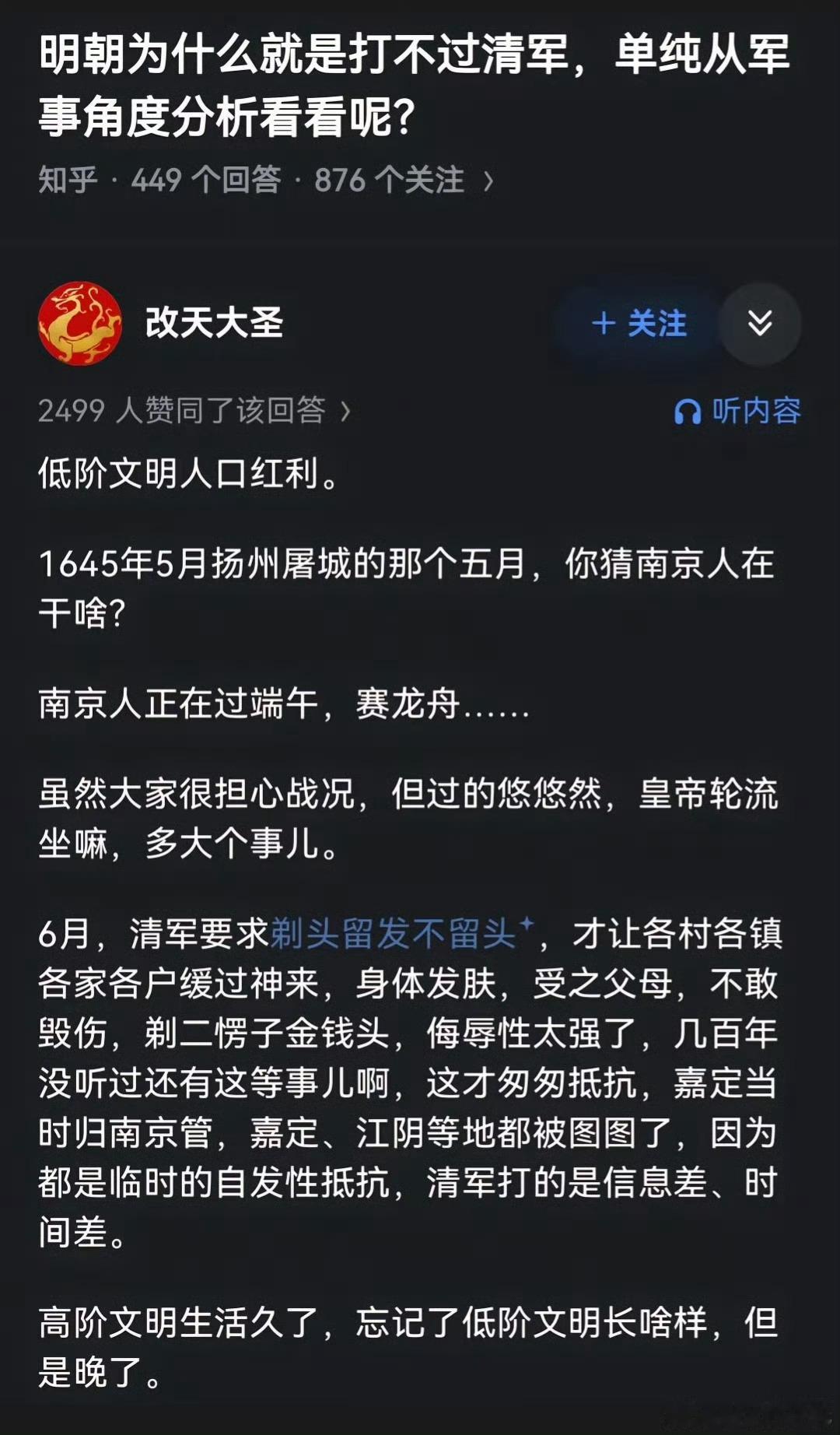This screenshot has height=1435, width=840.
Task: Tap the arrow after 876 个关注
Action: click(x=486, y=181)
